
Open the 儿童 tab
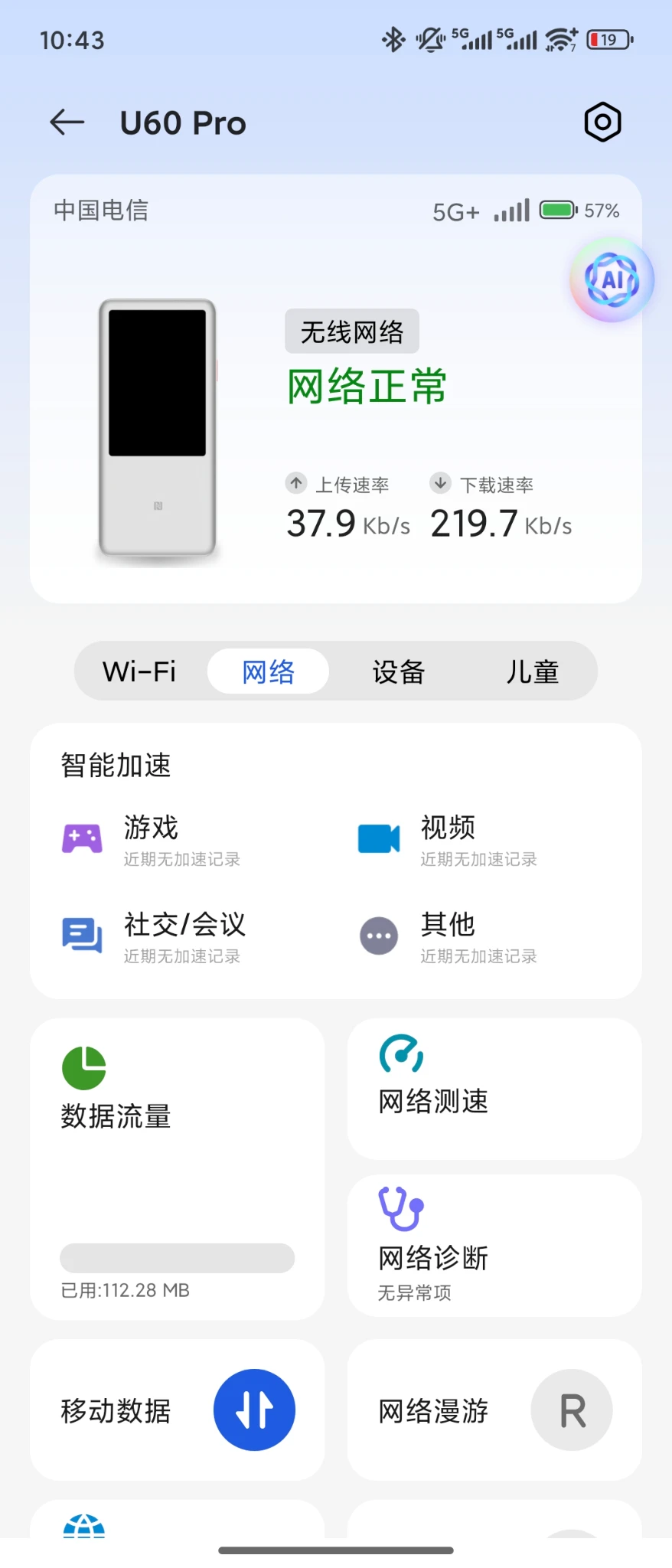point(532,671)
